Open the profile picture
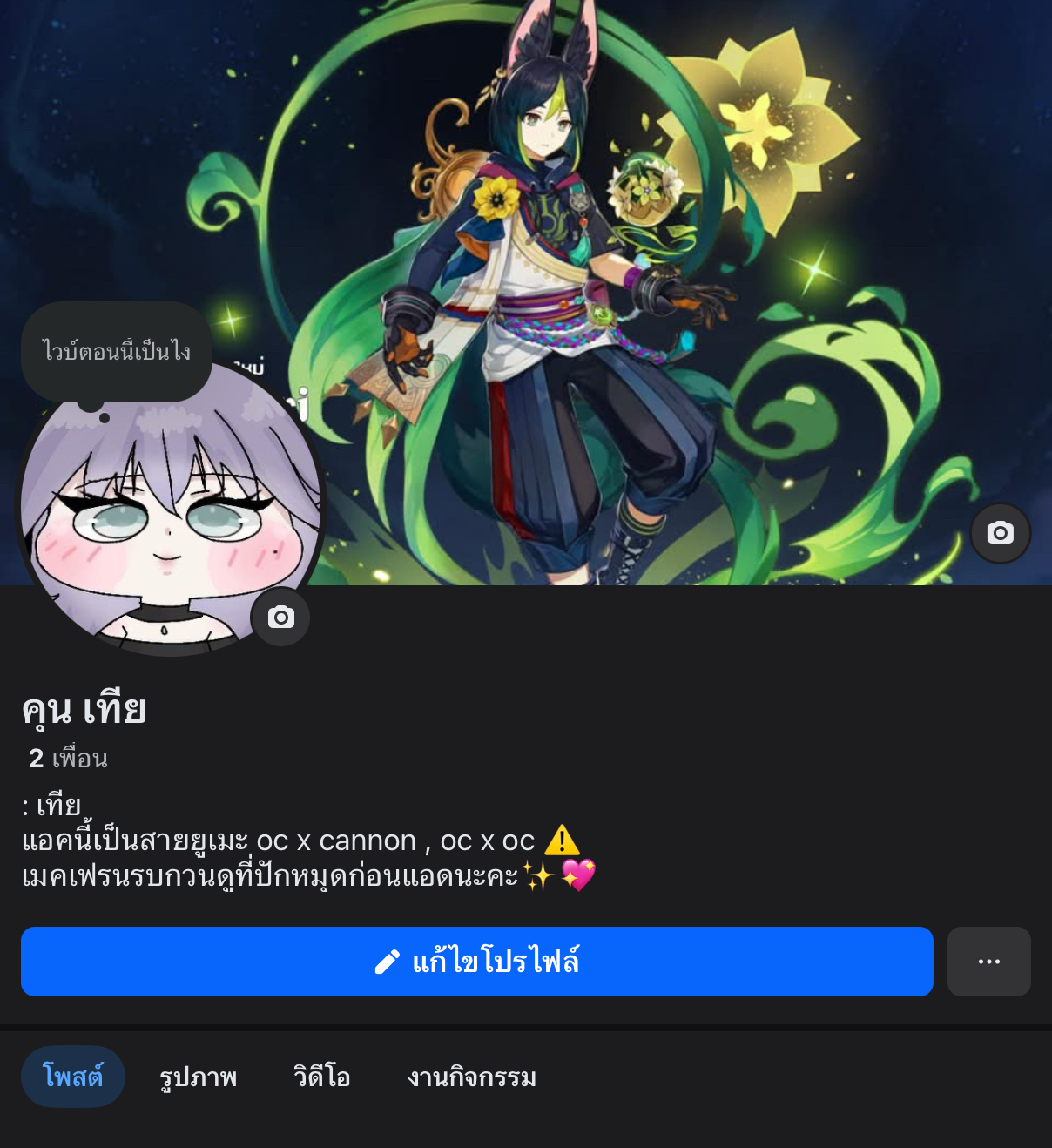This screenshot has width=1052, height=1148. tap(165, 523)
